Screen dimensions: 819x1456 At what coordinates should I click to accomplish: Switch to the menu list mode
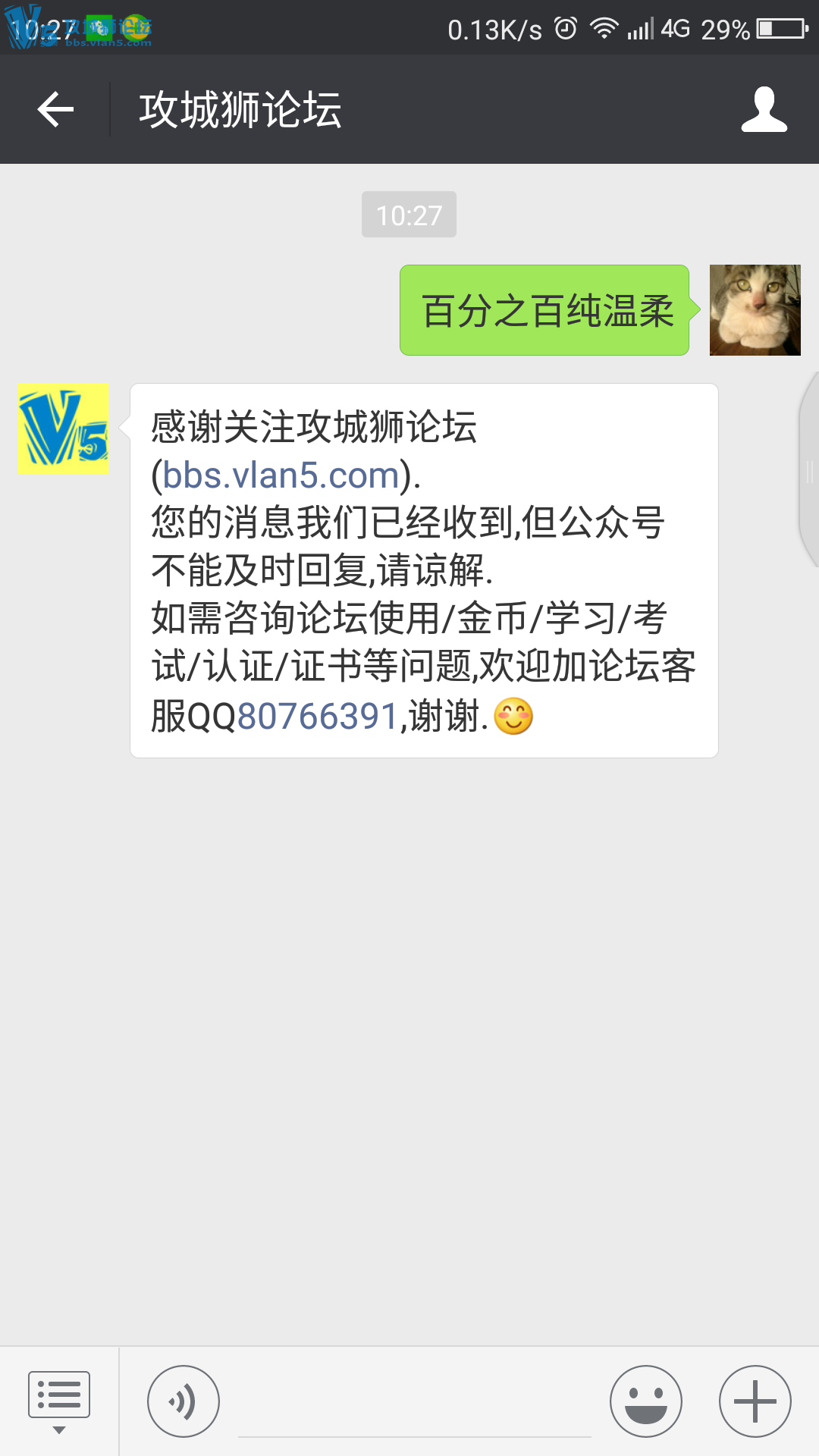59,1401
